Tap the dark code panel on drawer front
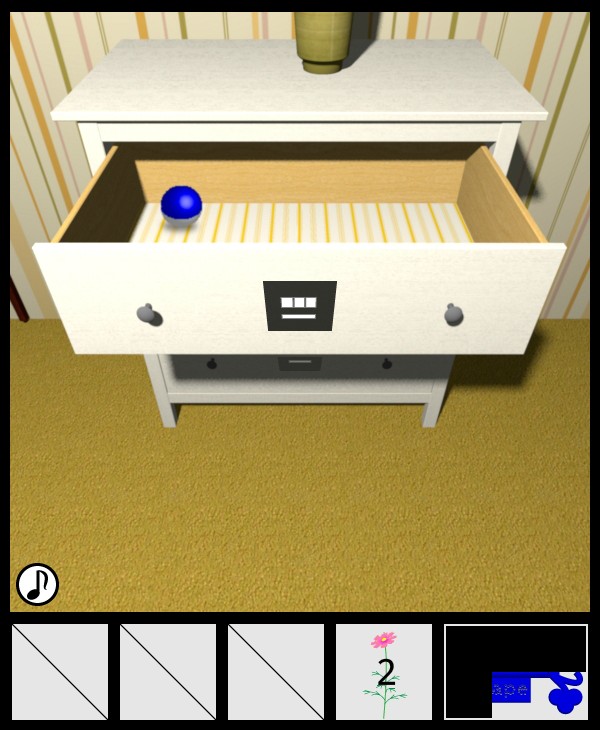Image resolution: width=600 pixels, height=730 pixels. [x=299, y=305]
